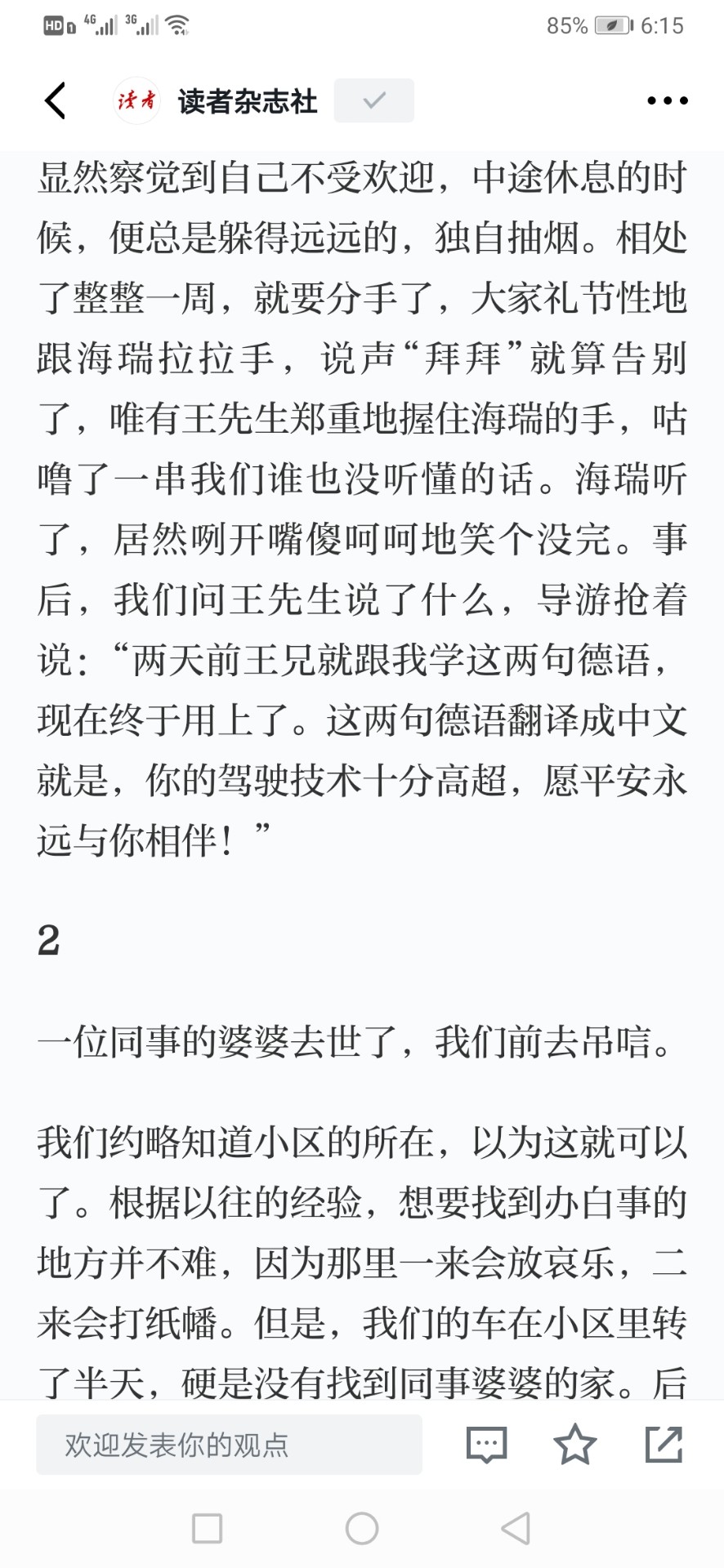Screen dimensions: 724x1568
Task: Open recent apps from navigation bar
Action: coord(207,1528)
